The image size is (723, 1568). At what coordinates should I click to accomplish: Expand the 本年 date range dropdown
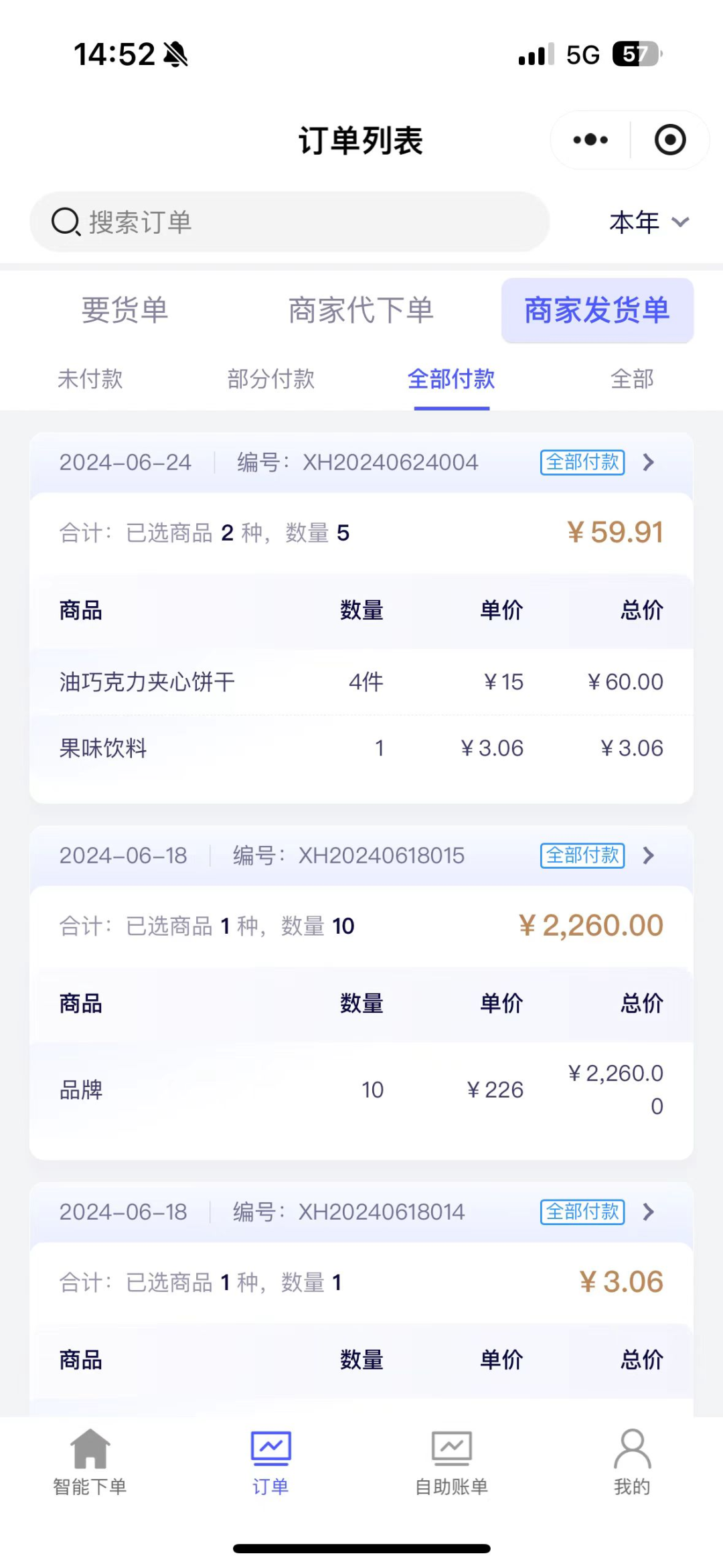(x=649, y=222)
